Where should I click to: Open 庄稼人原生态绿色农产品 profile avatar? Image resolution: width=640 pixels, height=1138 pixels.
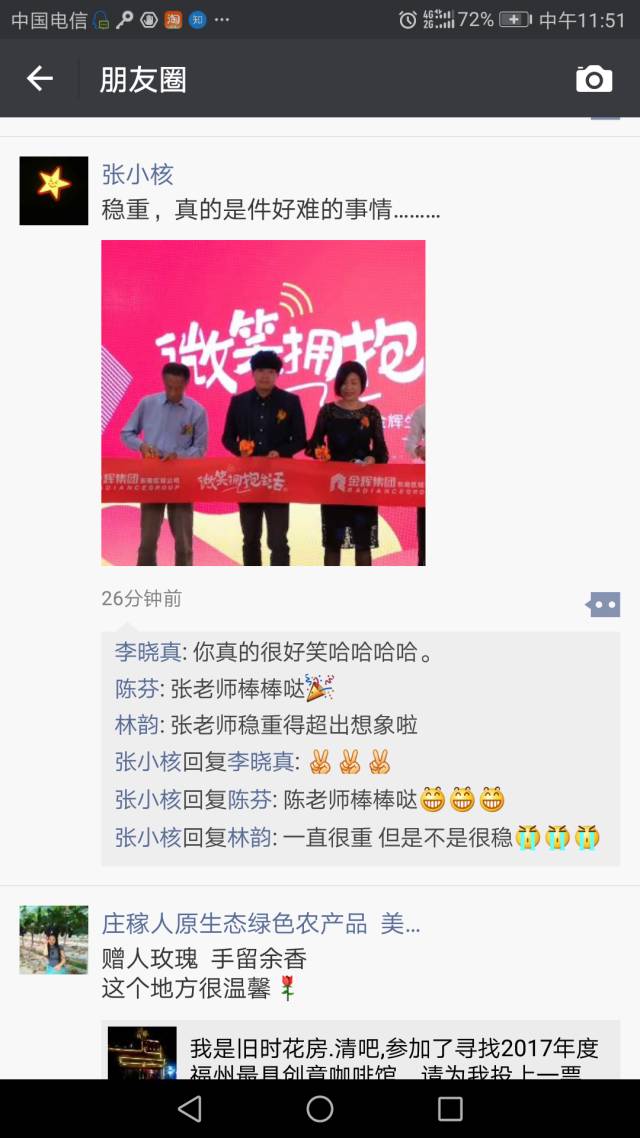coord(54,940)
